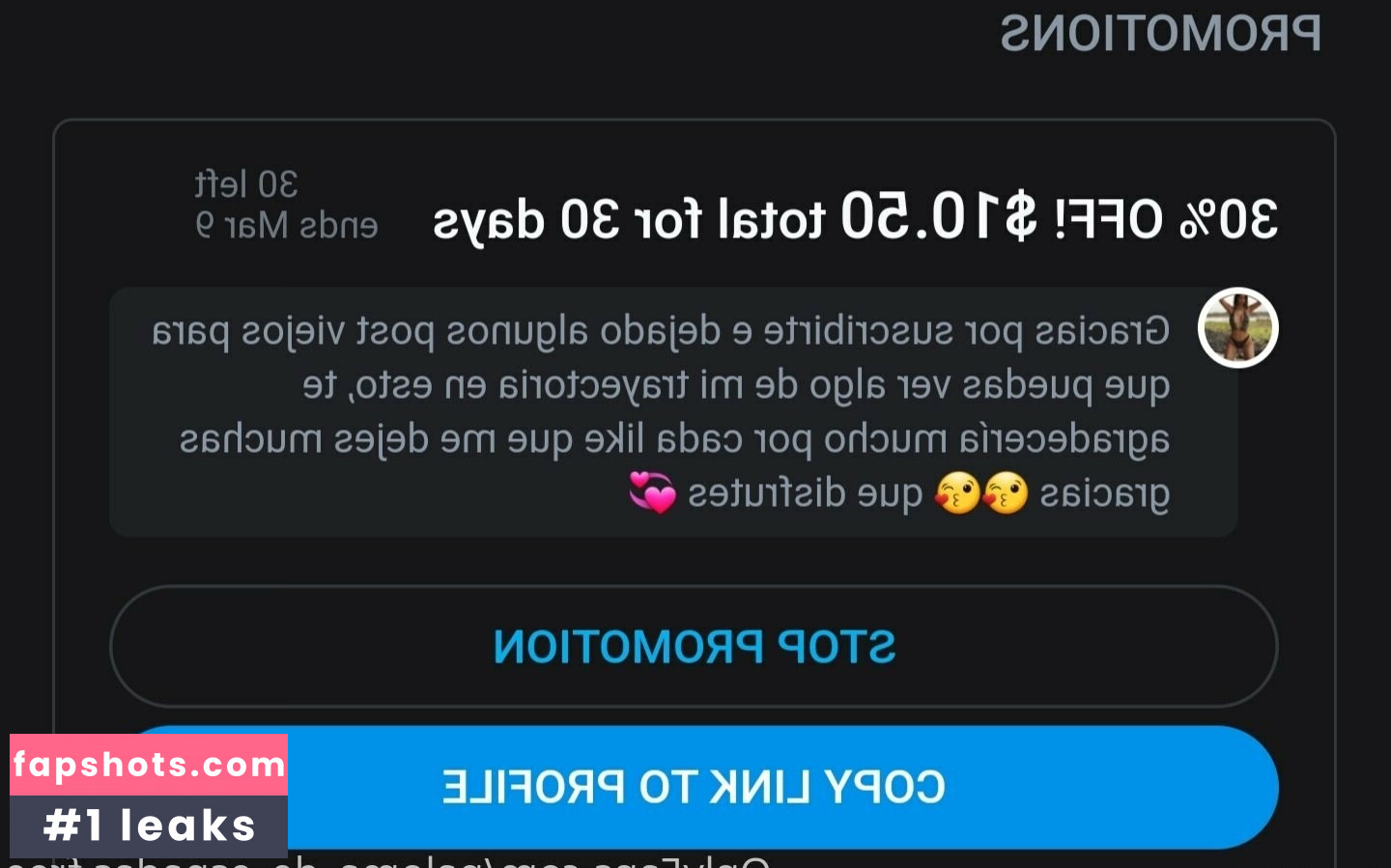1391x868 pixels.
Task: Tap the Stop Promotion button
Action: (694, 646)
